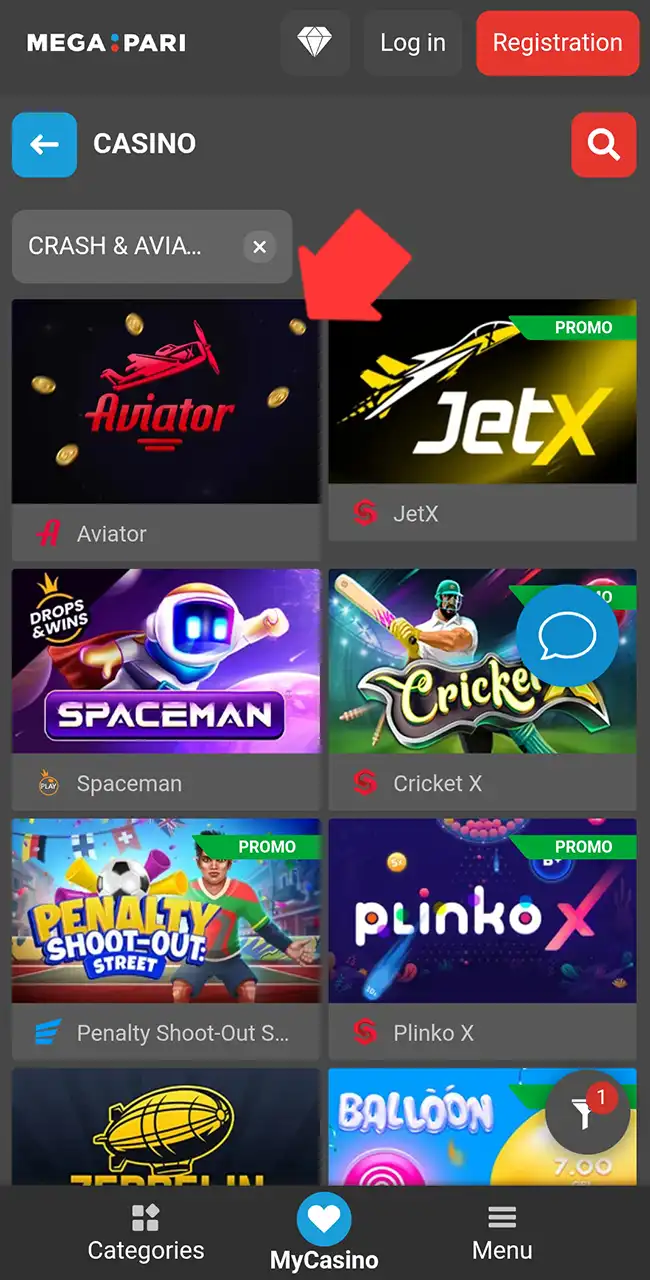Go to MyCasino tab

324,1233
